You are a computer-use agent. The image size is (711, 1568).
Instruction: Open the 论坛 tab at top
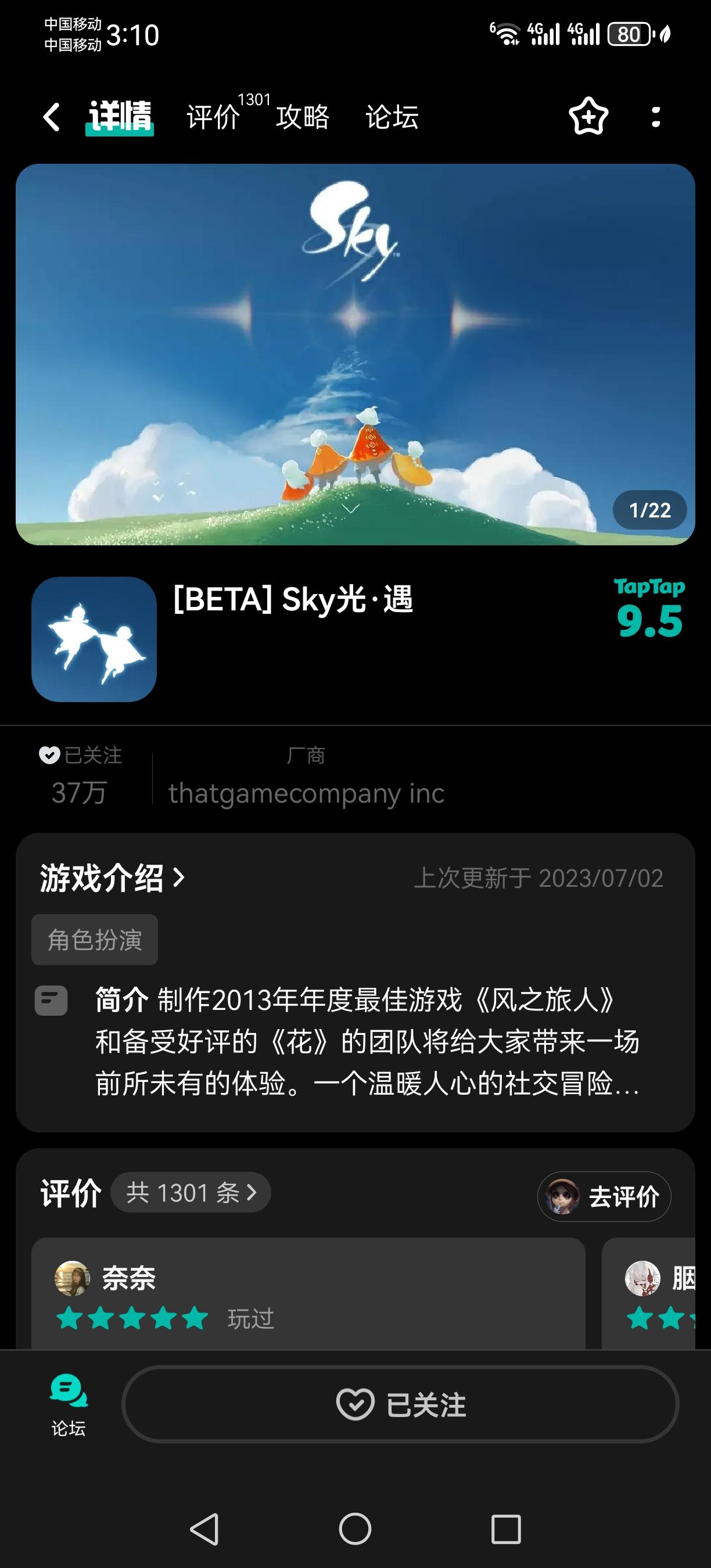click(392, 116)
